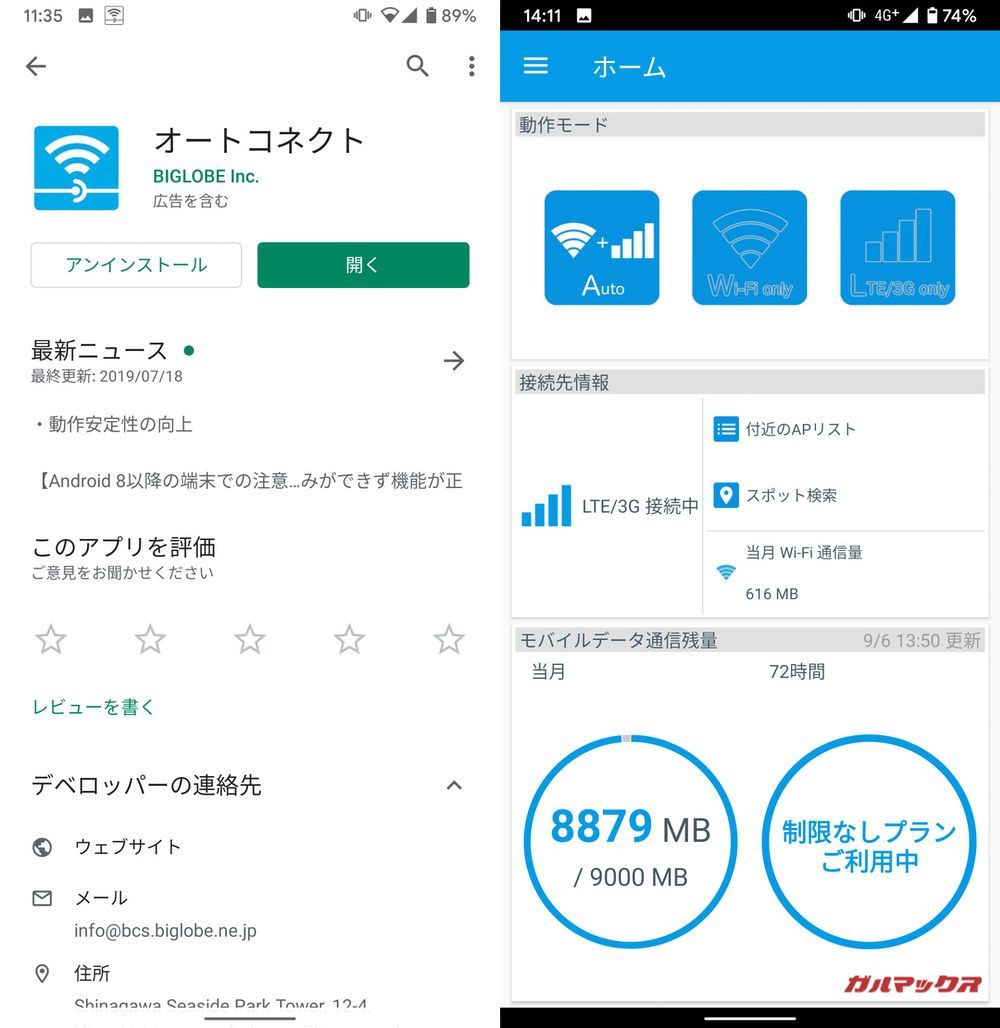The image size is (1000, 1028).
Task: Tap the アンインストール button
Action: (136, 265)
